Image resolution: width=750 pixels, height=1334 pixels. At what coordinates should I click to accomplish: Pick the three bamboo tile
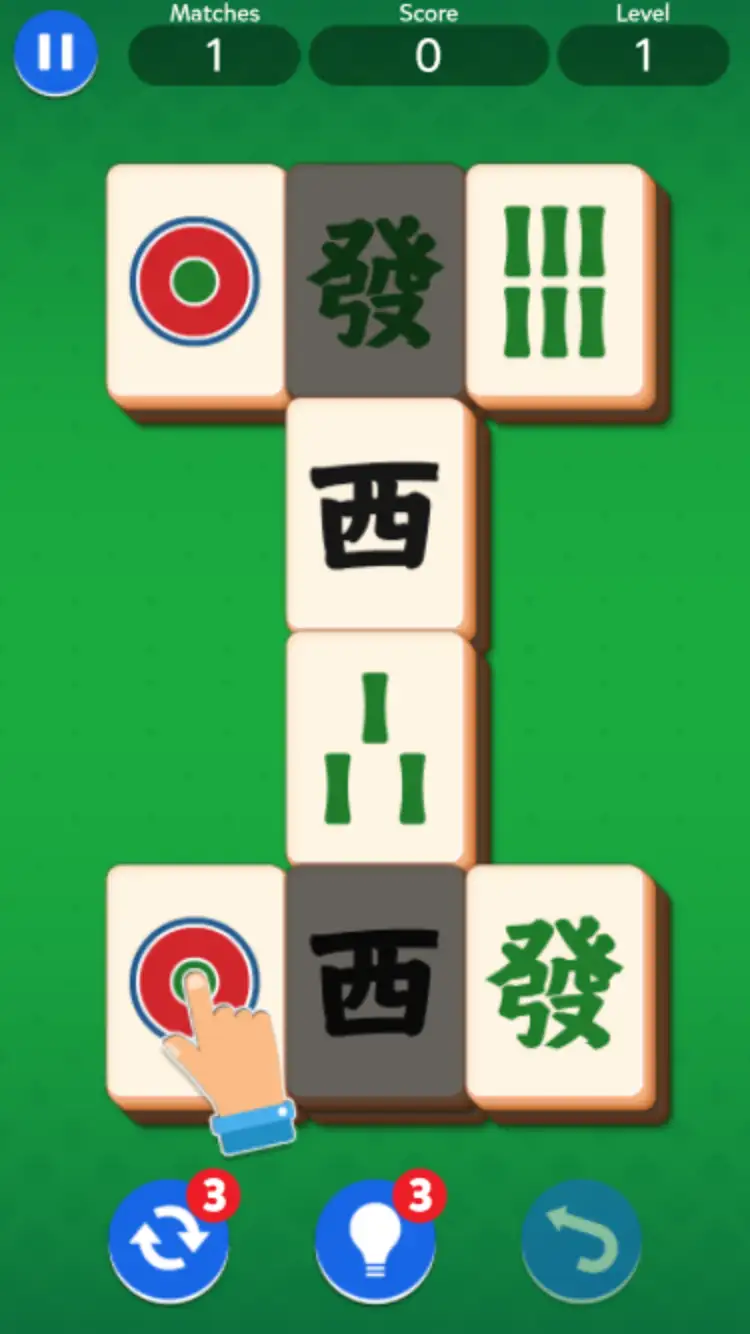[x=376, y=747]
